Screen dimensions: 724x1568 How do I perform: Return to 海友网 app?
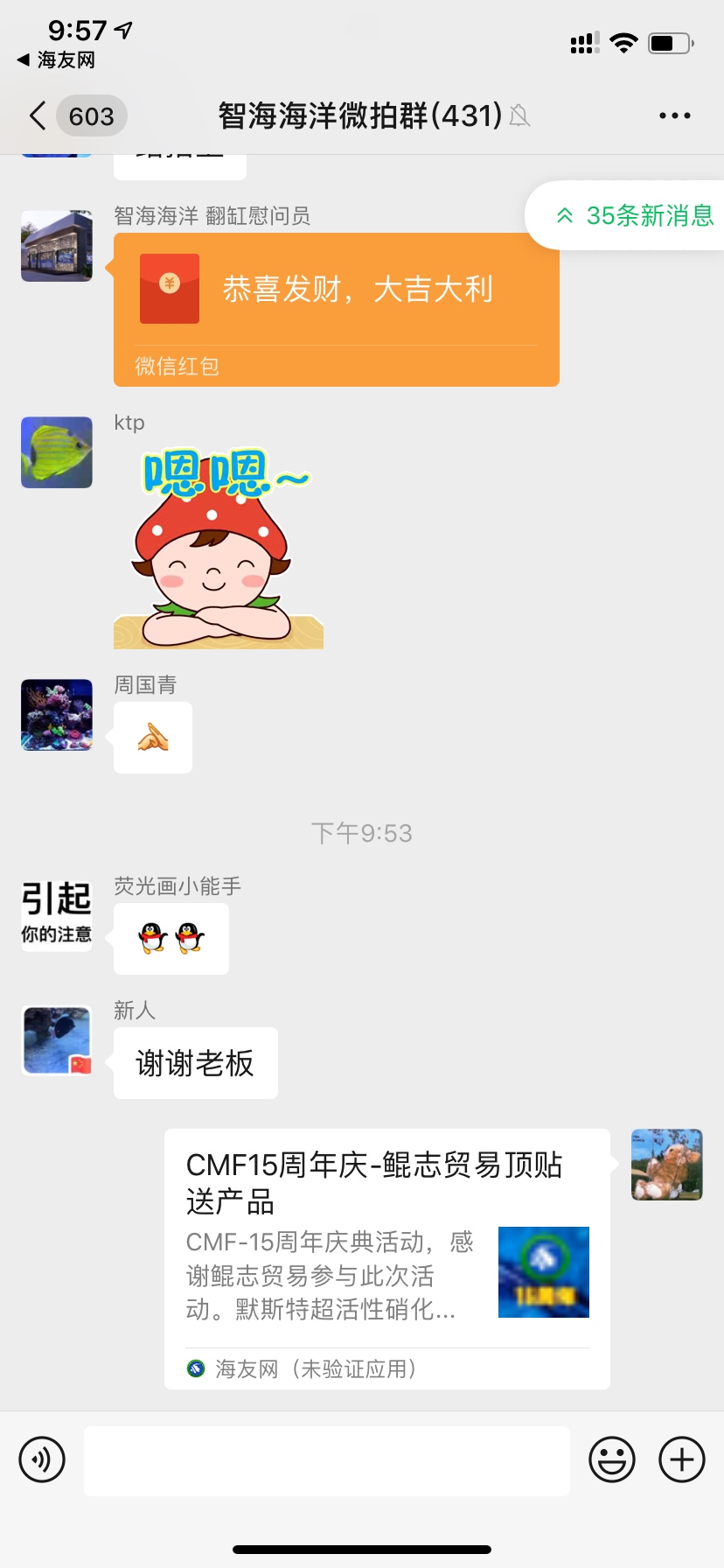pyautogui.click(x=56, y=59)
